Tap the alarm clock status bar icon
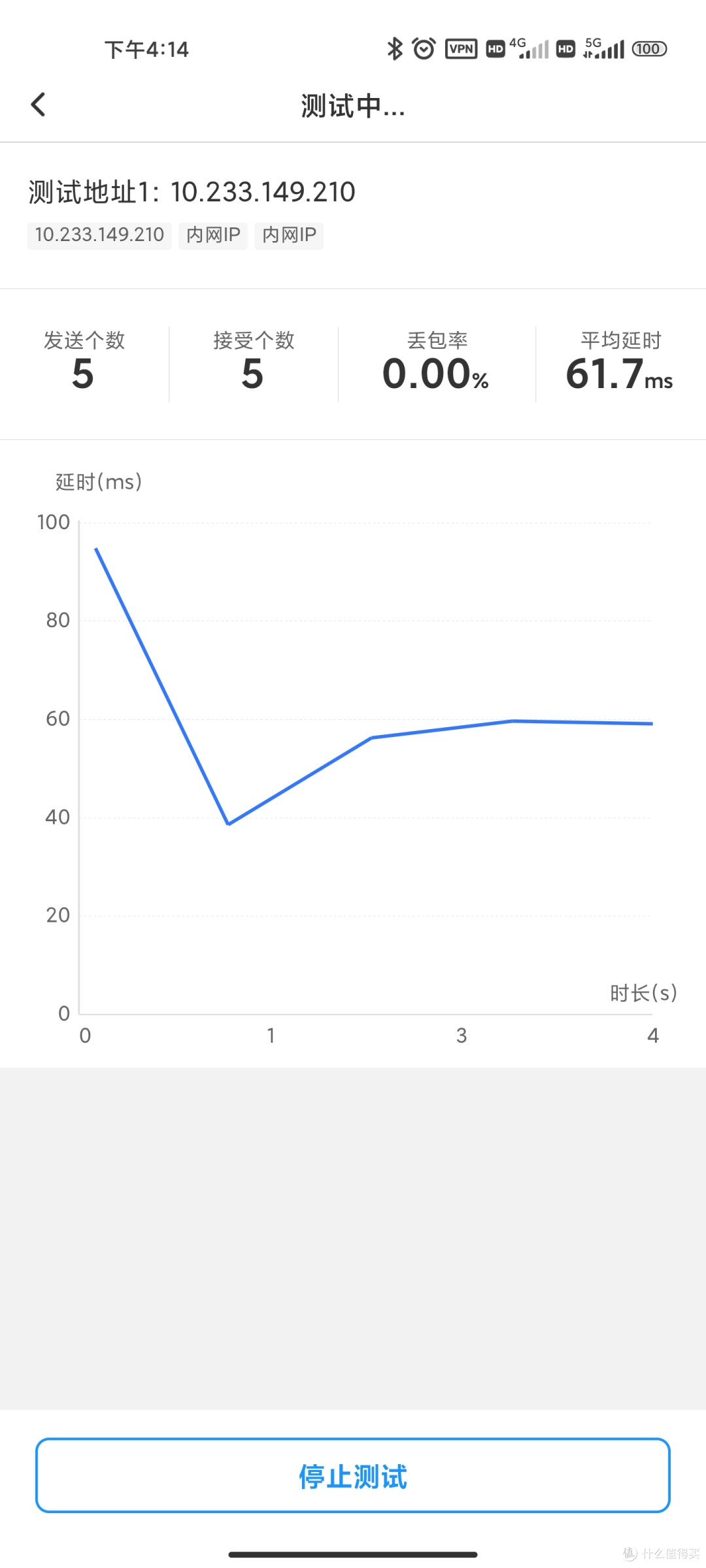Screen dimensions: 706x1568 coord(424,48)
